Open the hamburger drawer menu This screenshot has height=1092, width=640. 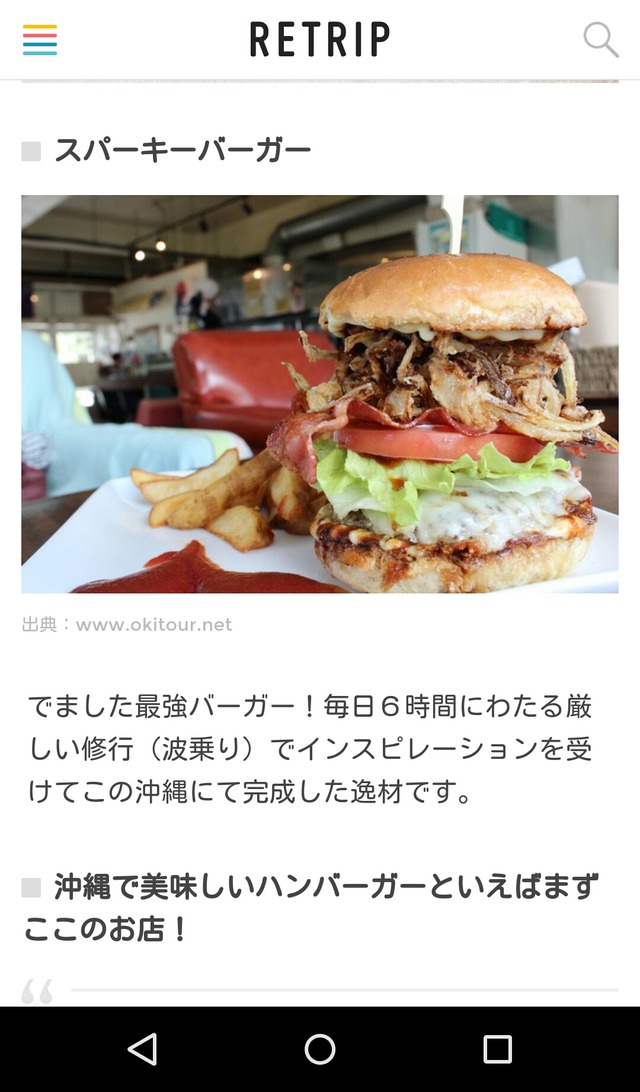pyautogui.click(x=40, y=40)
